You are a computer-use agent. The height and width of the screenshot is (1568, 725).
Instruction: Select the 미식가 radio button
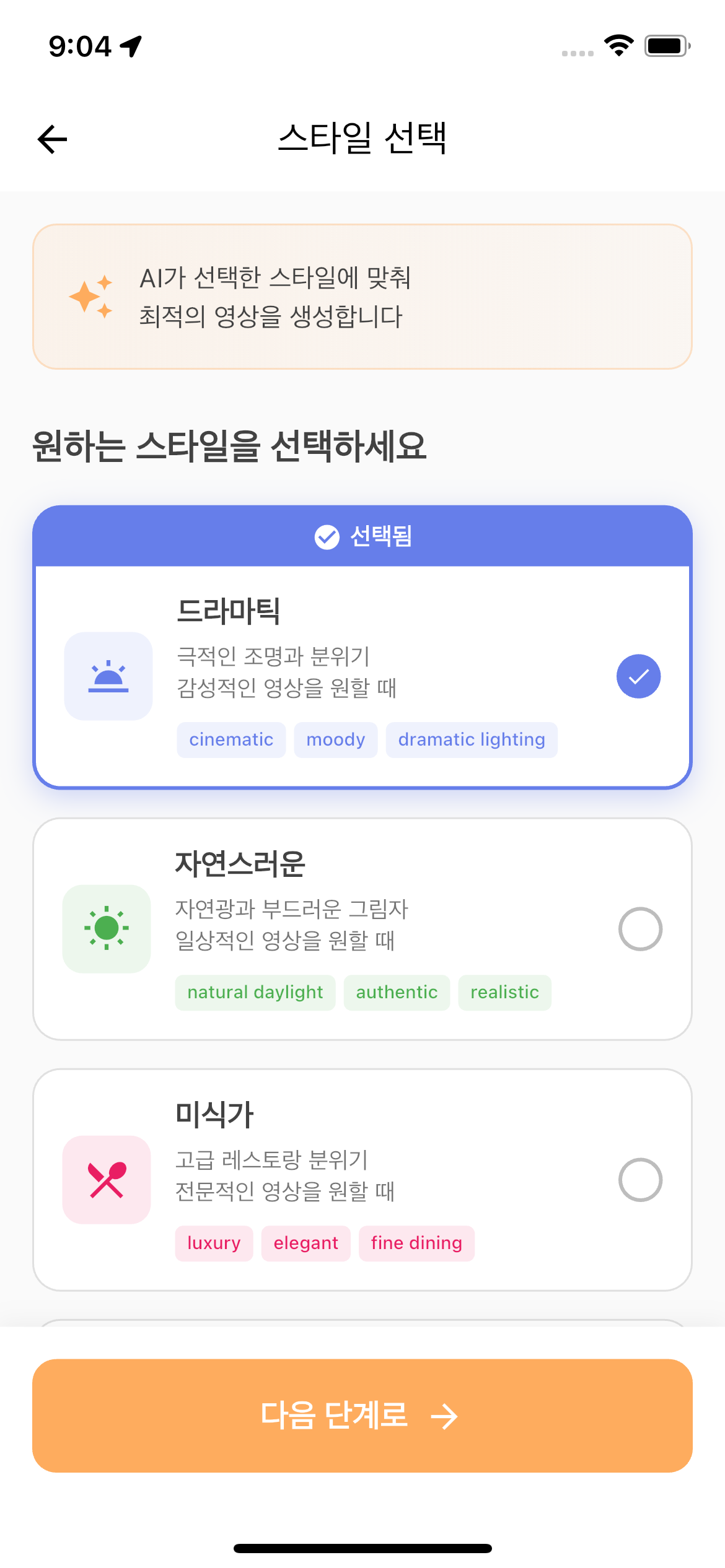pyautogui.click(x=639, y=1180)
